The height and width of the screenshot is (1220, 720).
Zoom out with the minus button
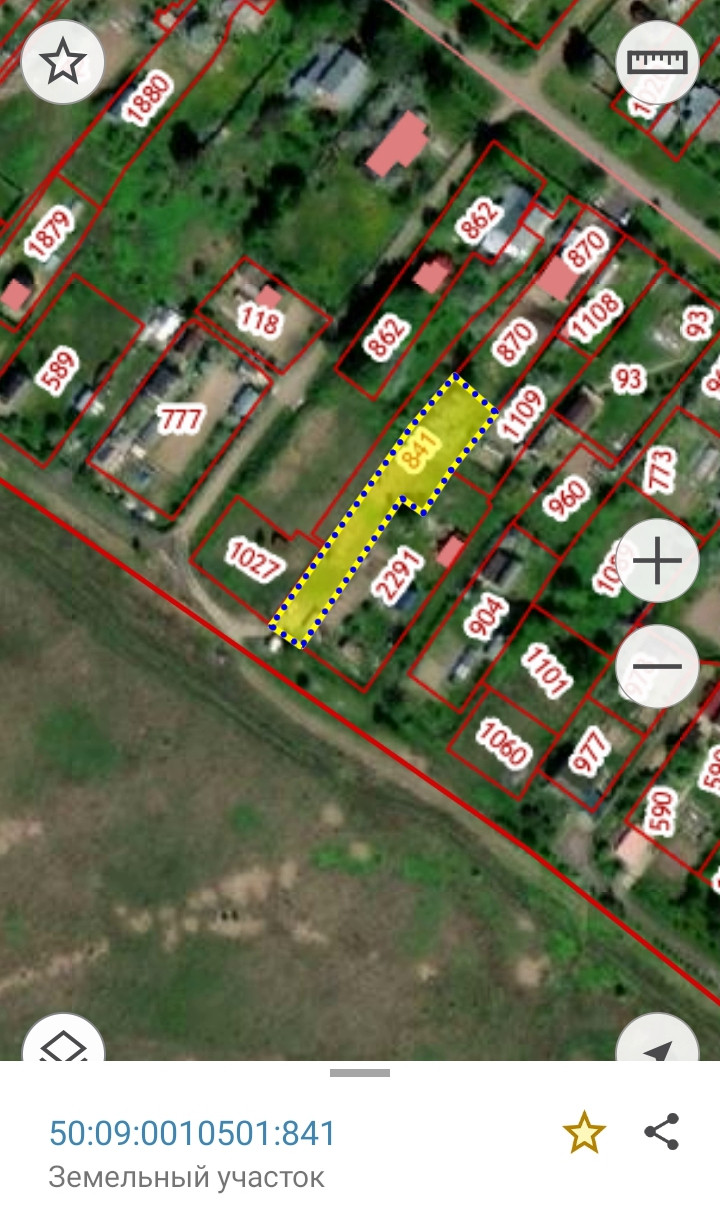pos(657,666)
